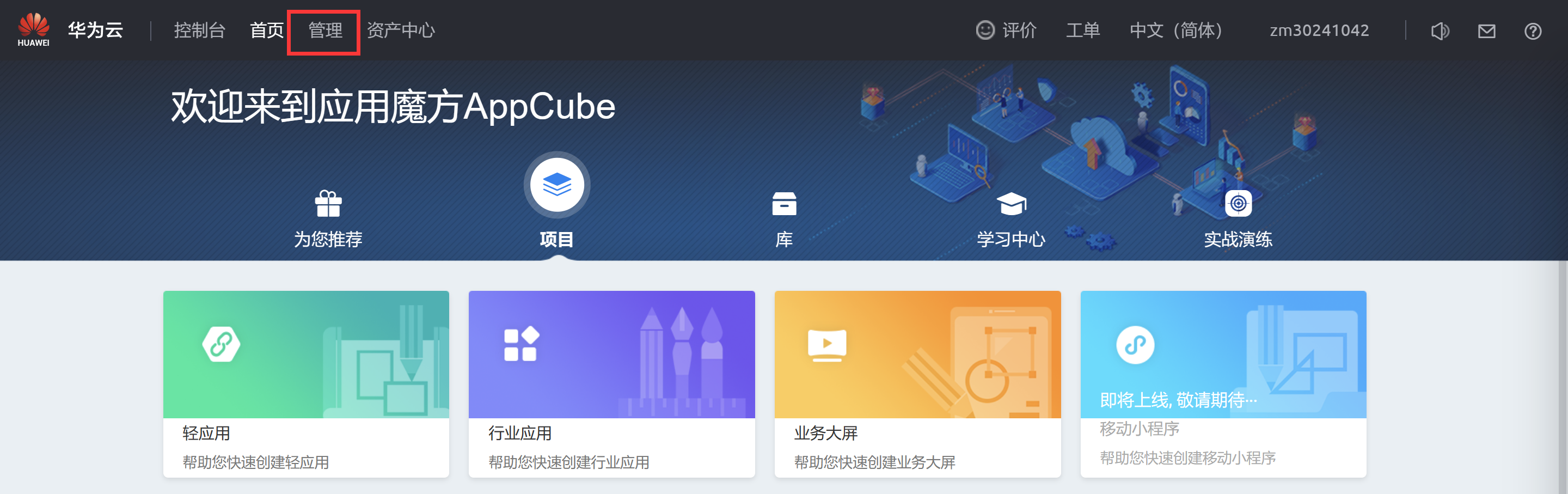
Task: Go to the 首页 home tab
Action: 267,31
